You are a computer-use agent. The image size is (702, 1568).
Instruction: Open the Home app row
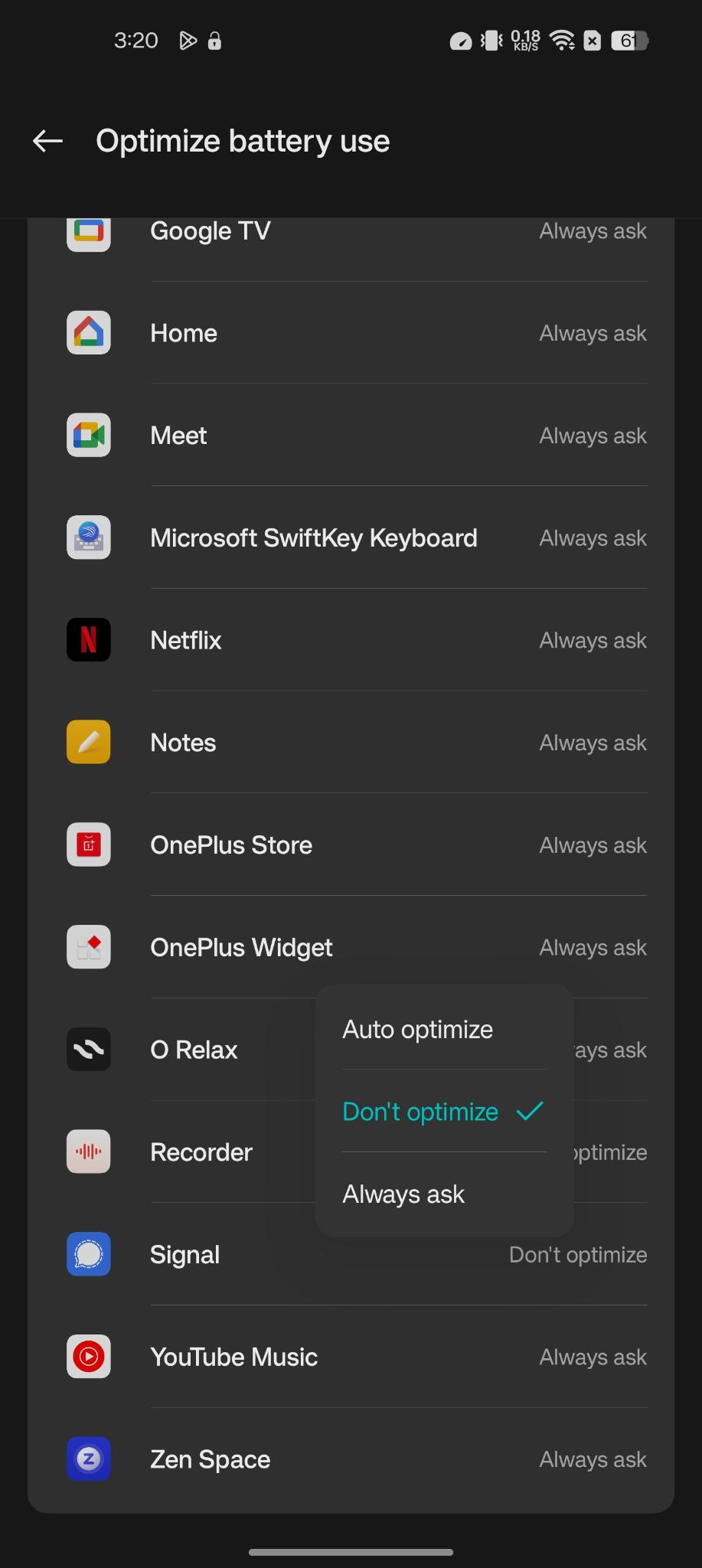(351, 333)
